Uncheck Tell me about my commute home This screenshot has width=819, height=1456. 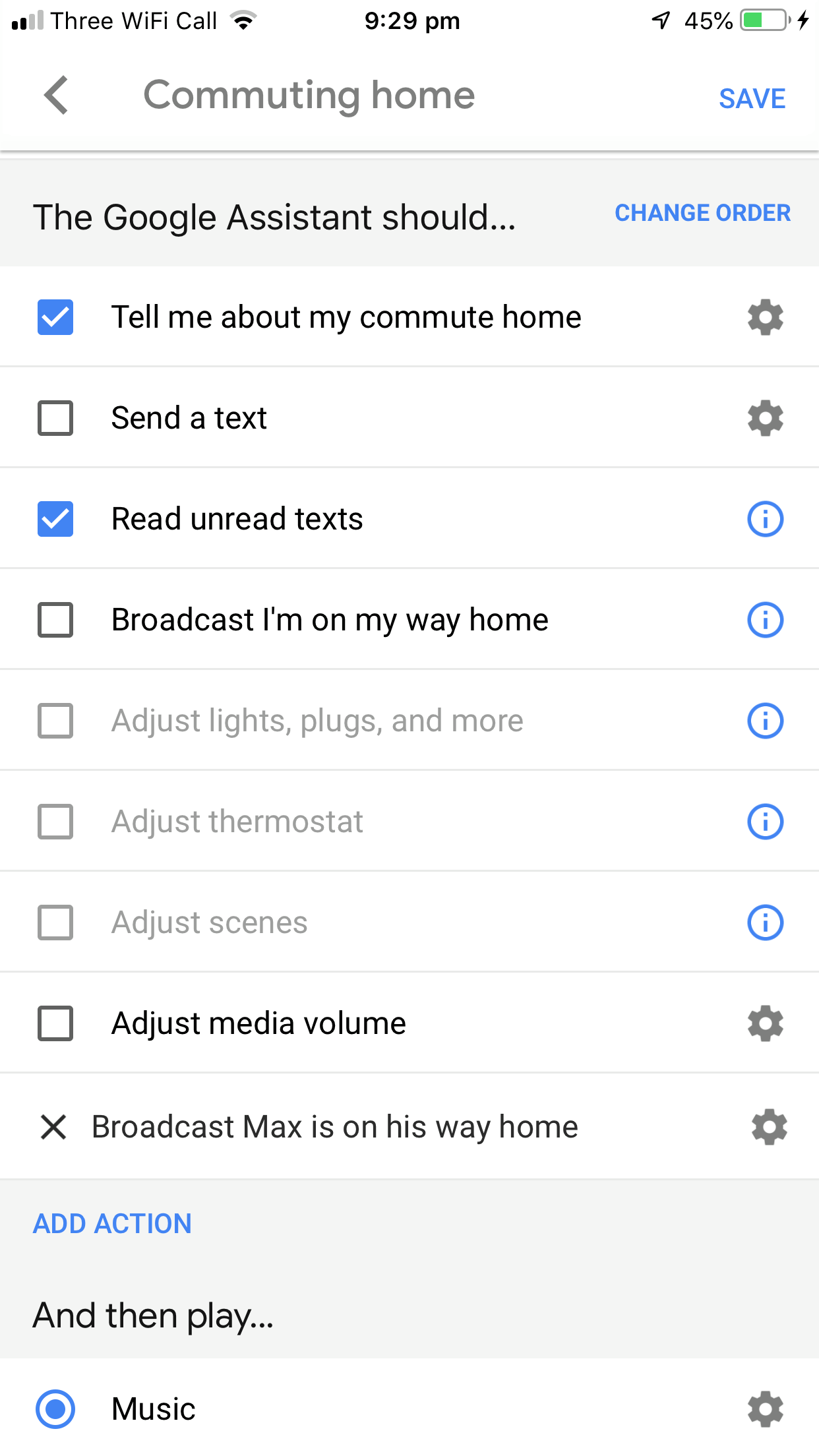pos(55,317)
